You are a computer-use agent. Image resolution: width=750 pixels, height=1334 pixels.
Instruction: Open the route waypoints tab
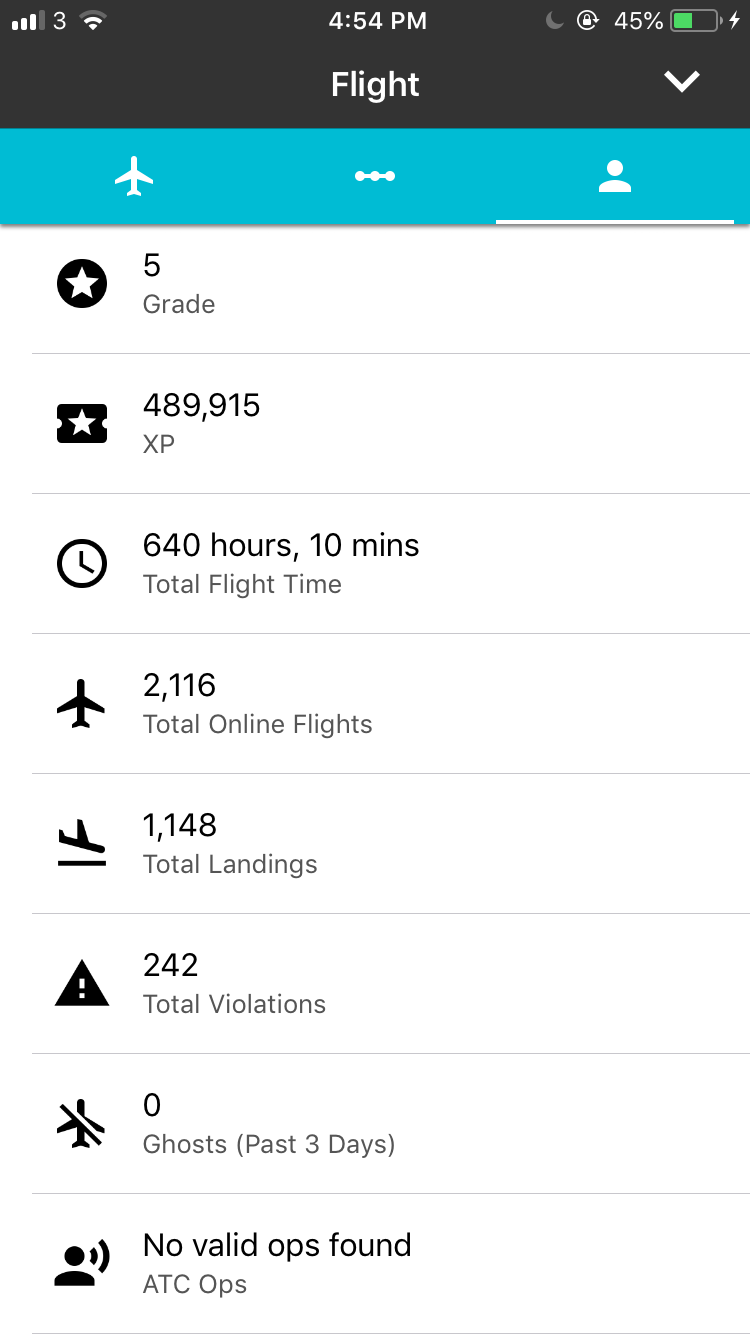pyautogui.click(x=375, y=177)
